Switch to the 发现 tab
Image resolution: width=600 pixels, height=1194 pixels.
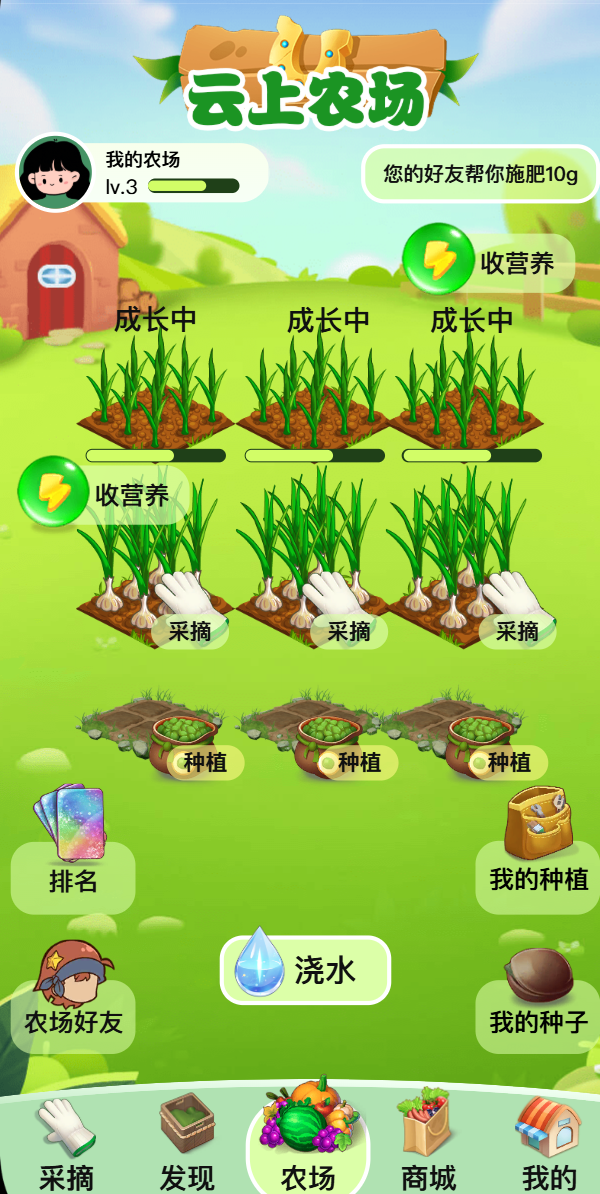pyautogui.click(x=187, y=1145)
